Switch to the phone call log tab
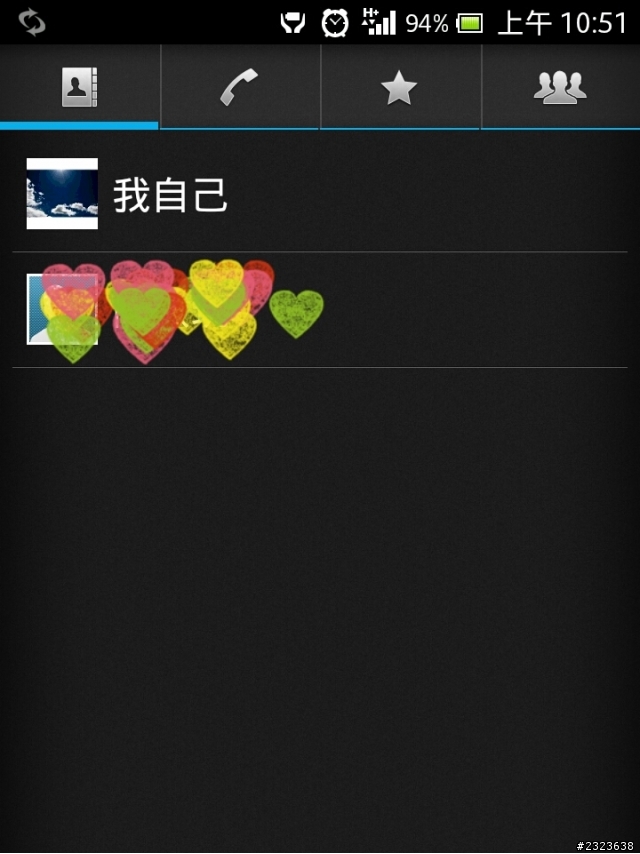 click(x=240, y=88)
